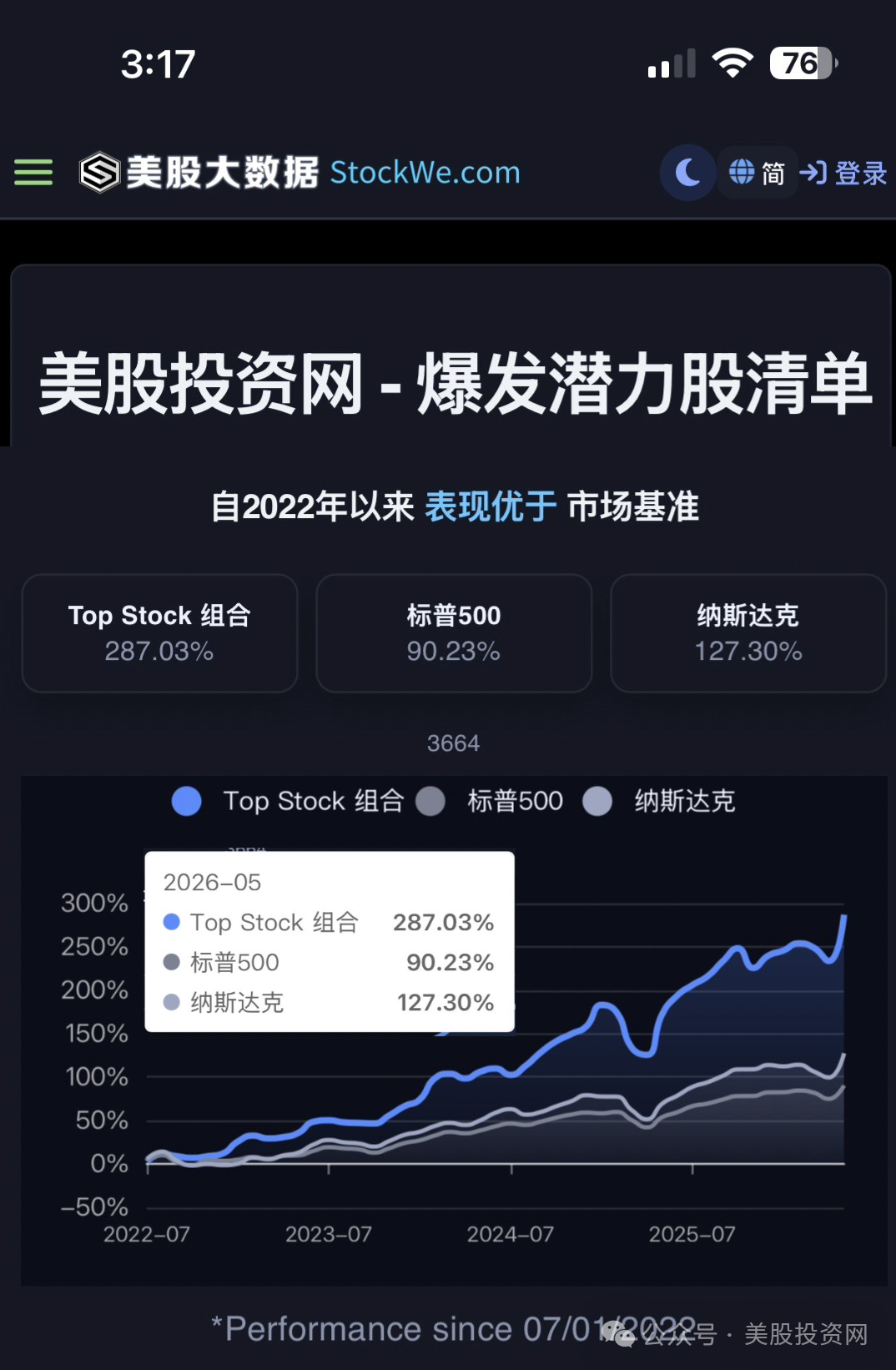This screenshot has height=1370, width=896.
Task: Open the green hamburger menu
Action: click(x=33, y=173)
